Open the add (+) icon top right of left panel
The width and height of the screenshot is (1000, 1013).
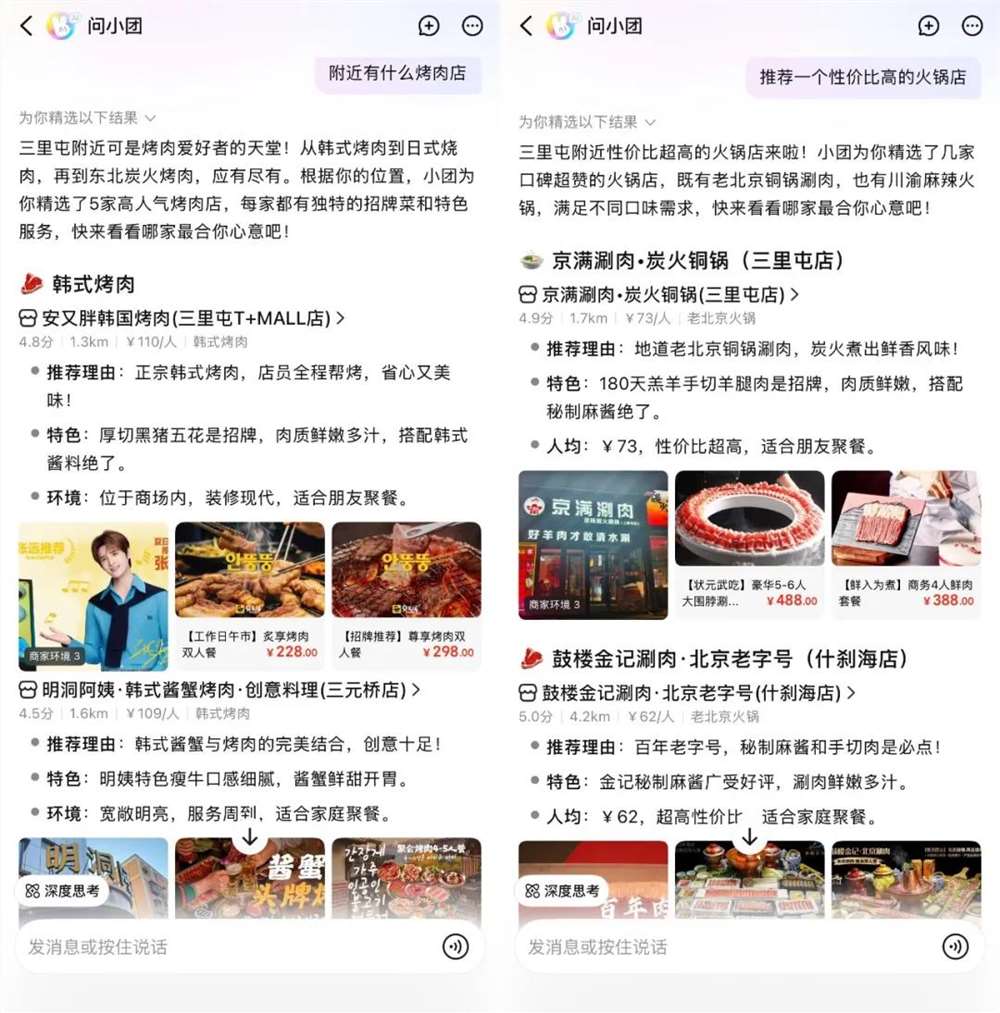pos(428,26)
